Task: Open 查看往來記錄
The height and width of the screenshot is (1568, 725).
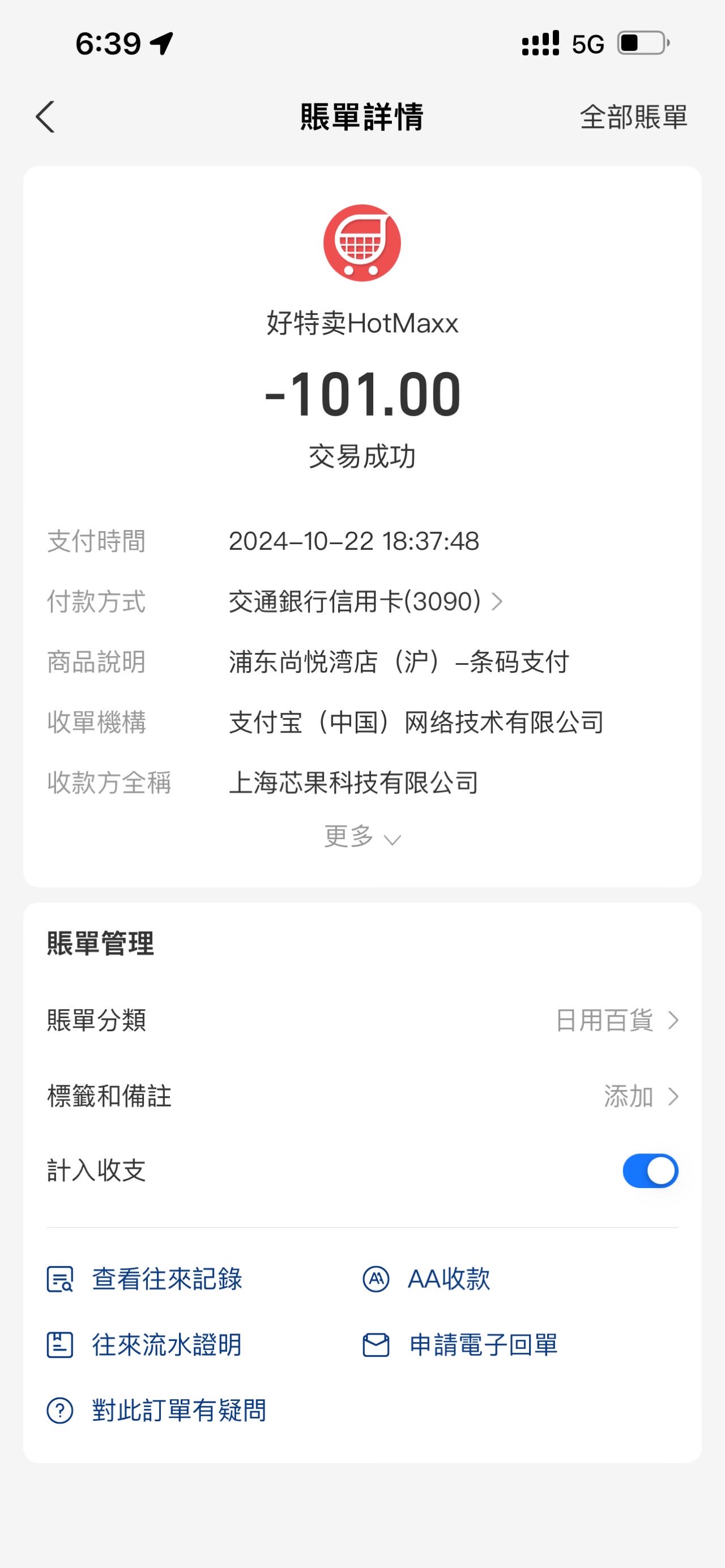Action: pos(145,1279)
